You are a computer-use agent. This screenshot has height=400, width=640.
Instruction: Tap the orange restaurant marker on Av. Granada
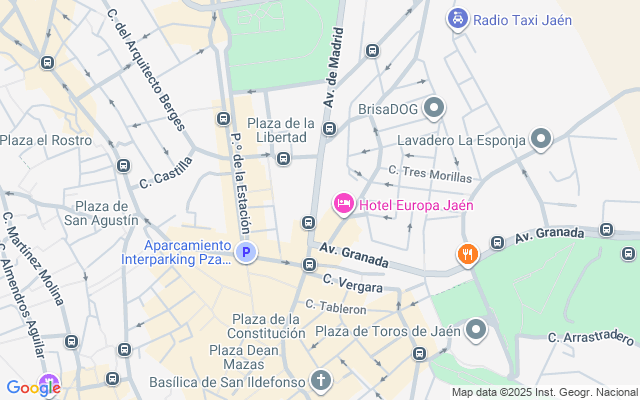click(x=467, y=254)
